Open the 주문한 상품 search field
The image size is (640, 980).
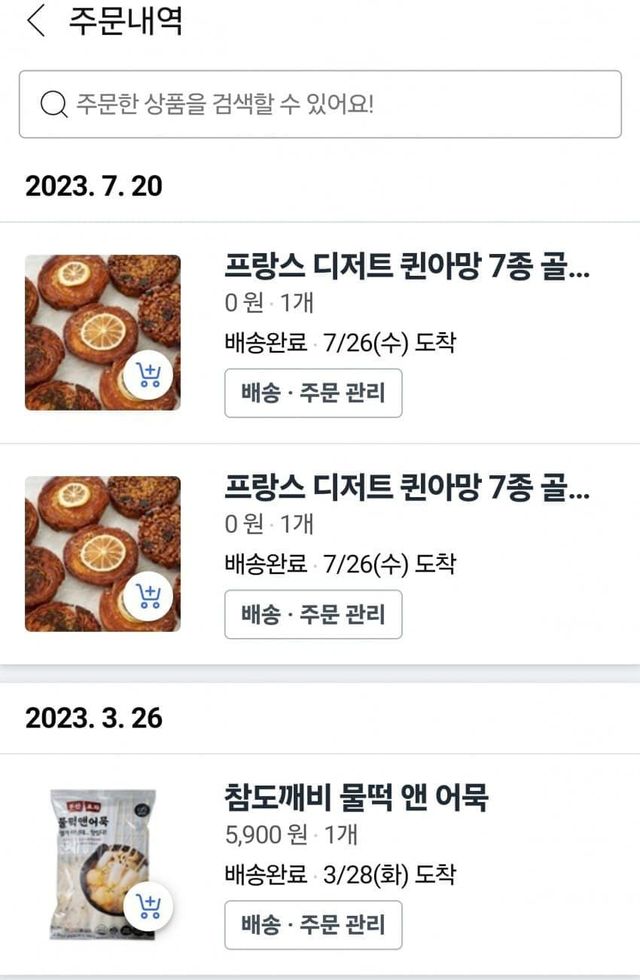point(320,104)
